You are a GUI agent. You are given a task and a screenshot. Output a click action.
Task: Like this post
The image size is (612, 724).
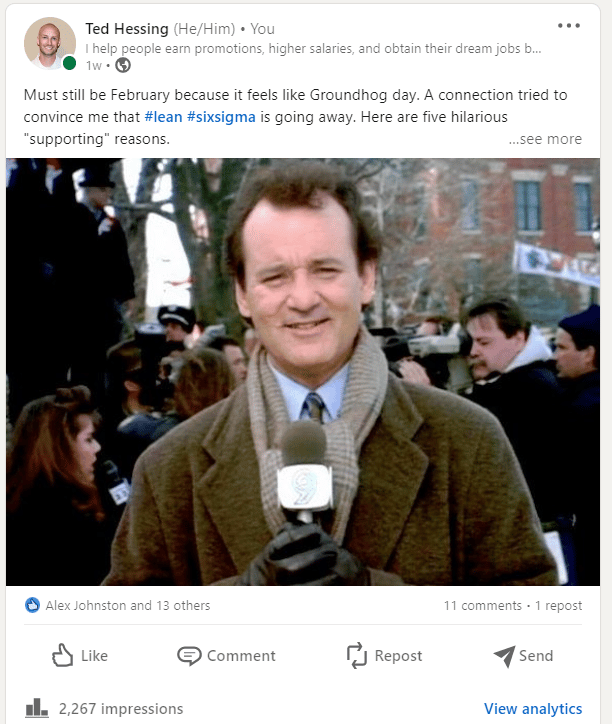79,656
